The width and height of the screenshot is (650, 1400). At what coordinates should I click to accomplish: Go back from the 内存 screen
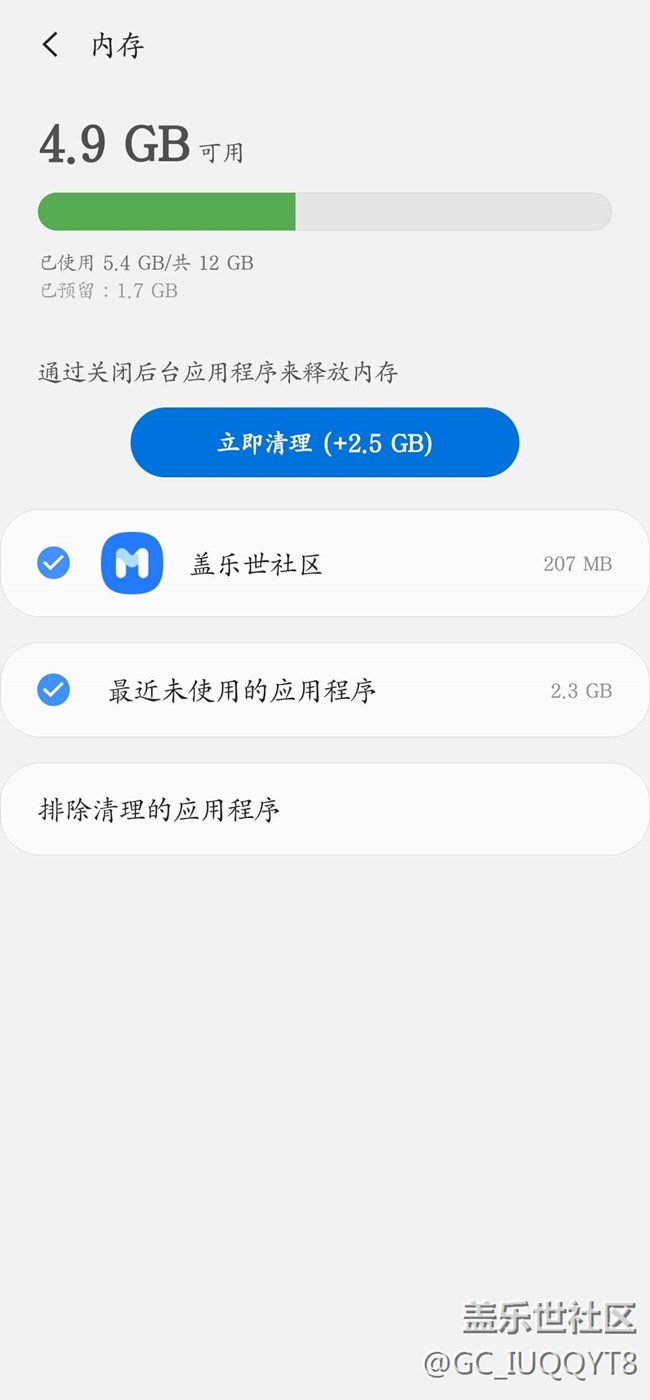(50, 45)
